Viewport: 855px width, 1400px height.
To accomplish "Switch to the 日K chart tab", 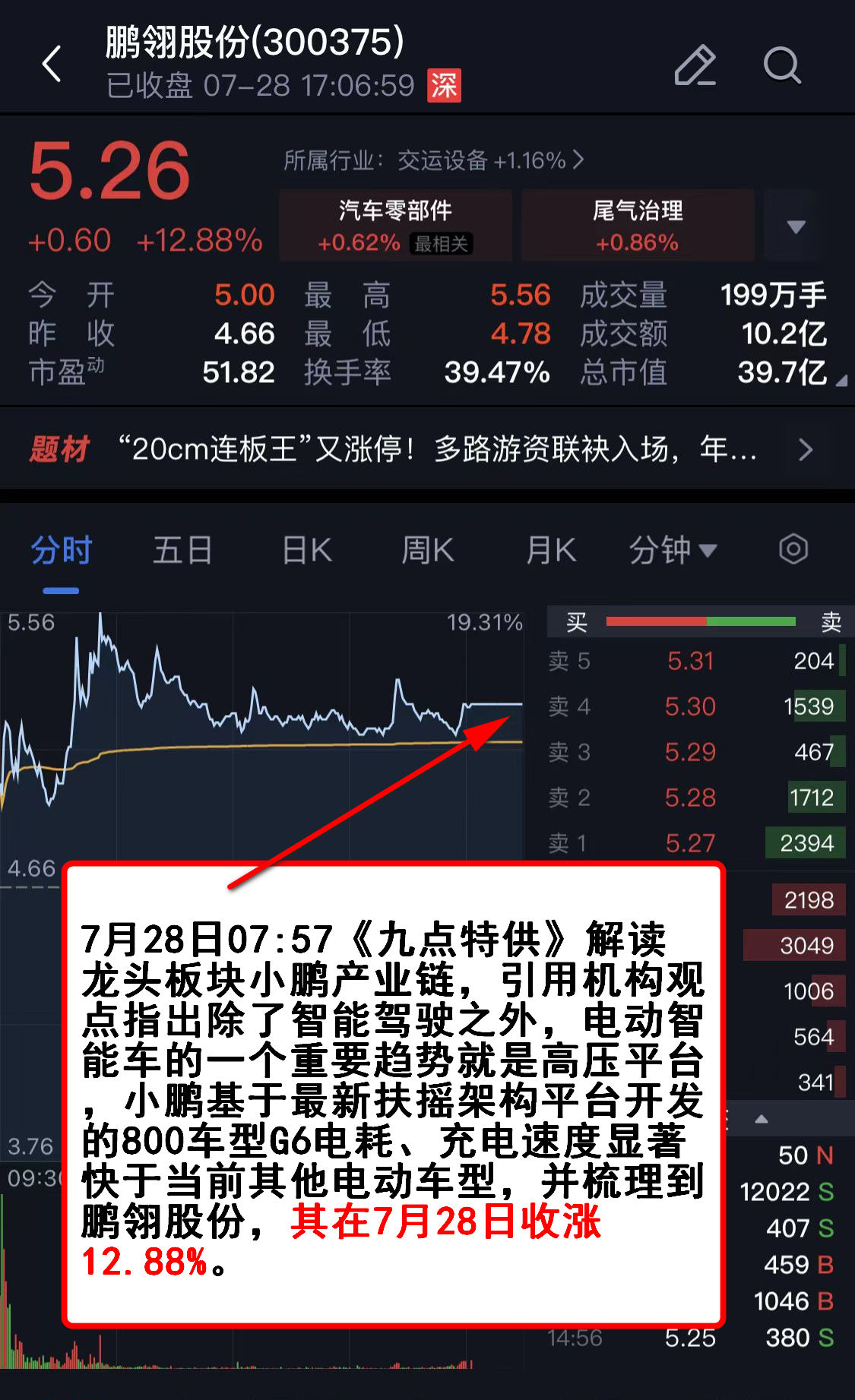I will coord(306,550).
